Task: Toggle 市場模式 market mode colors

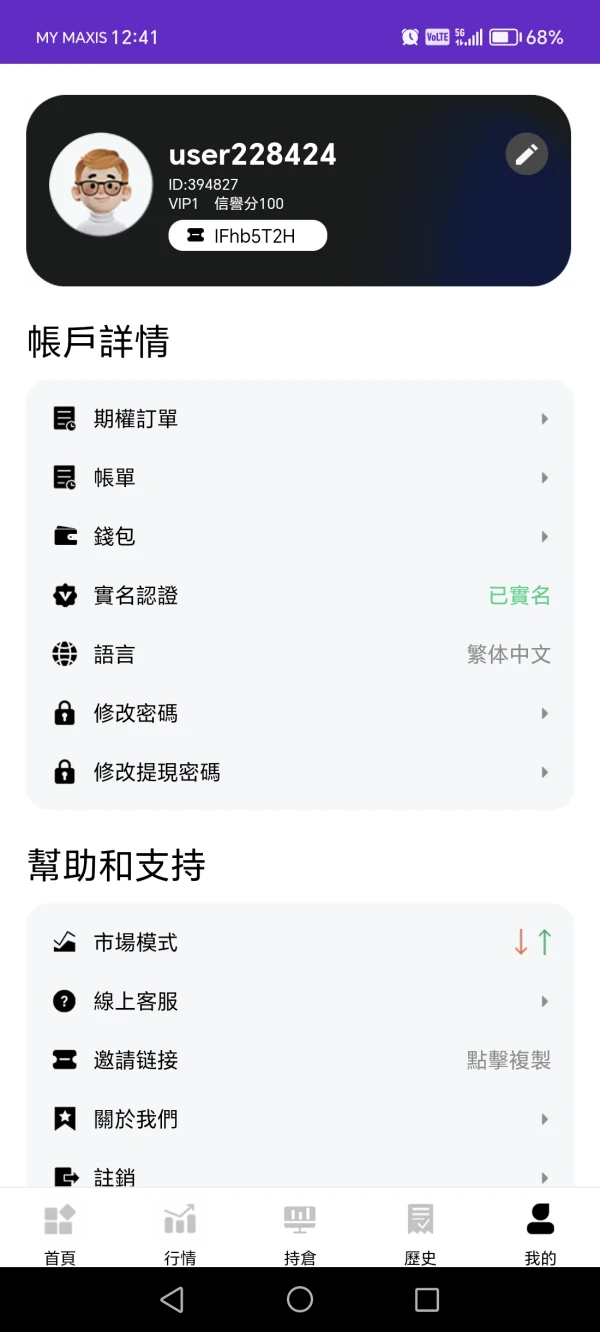Action: point(532,942)
